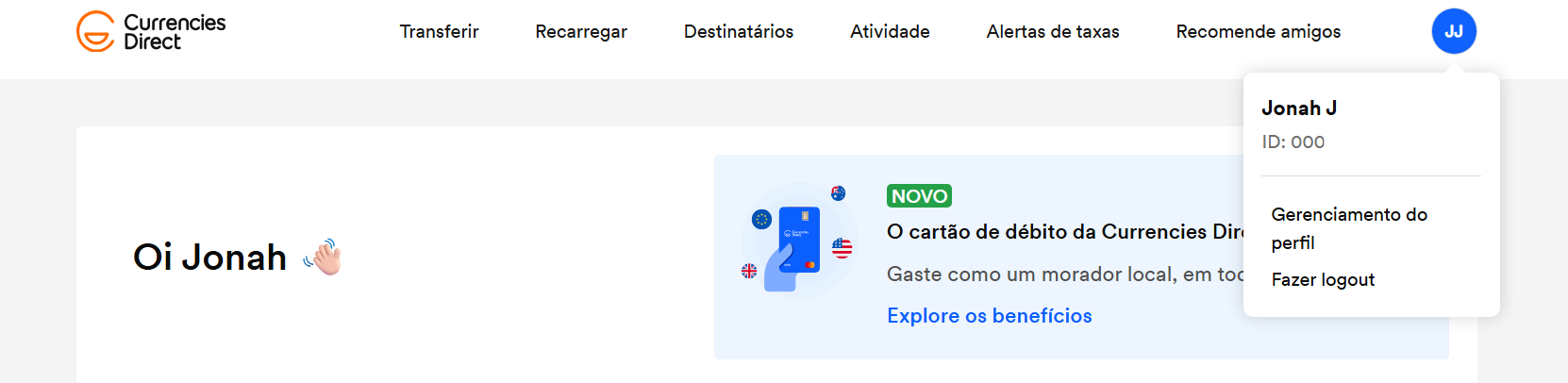The width and height of the screenshot is (1568, 383).
Task: Tap the JJ profile avatar
Action: (x=1454, y=31)
